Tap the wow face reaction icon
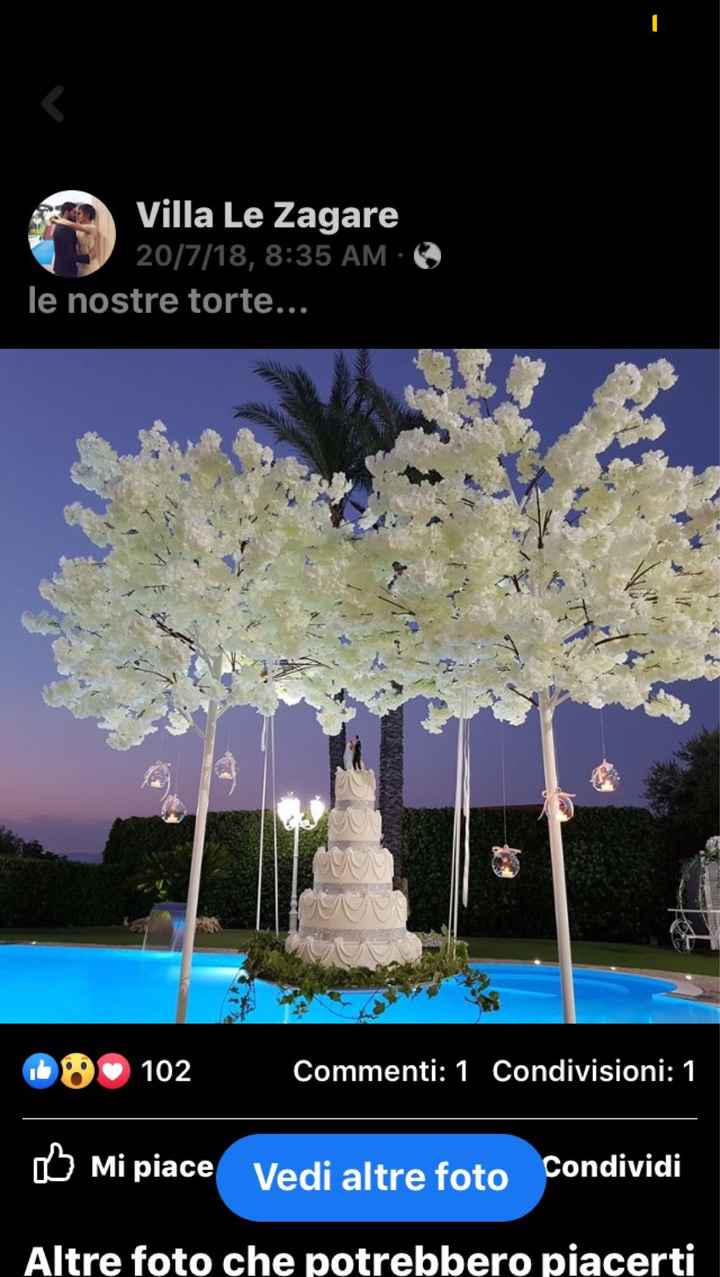Screen dimensions: 720x1277 [78, 1071]
